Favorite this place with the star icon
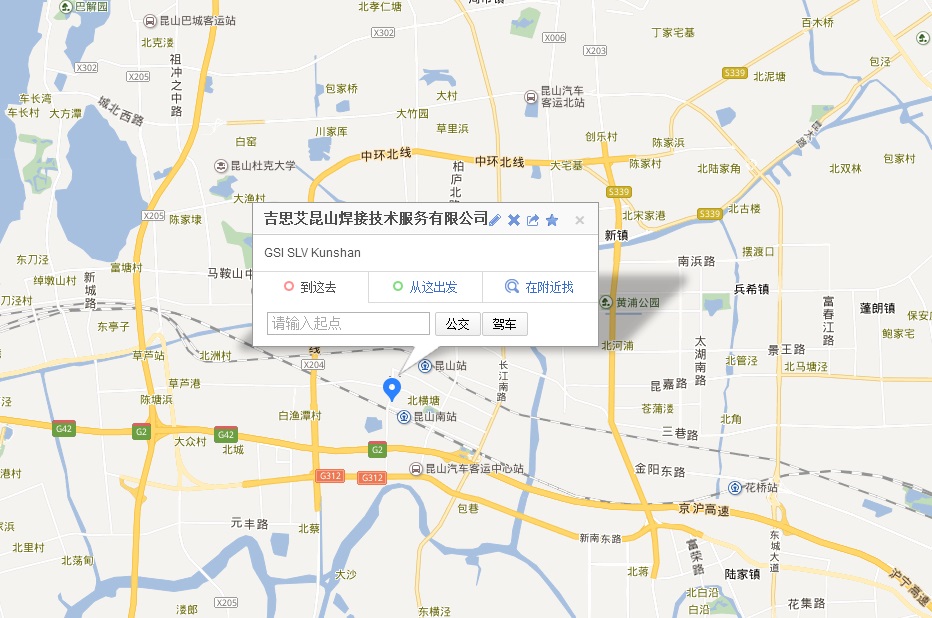This screenshot has height=618, width=932. [x=552, y=220]
